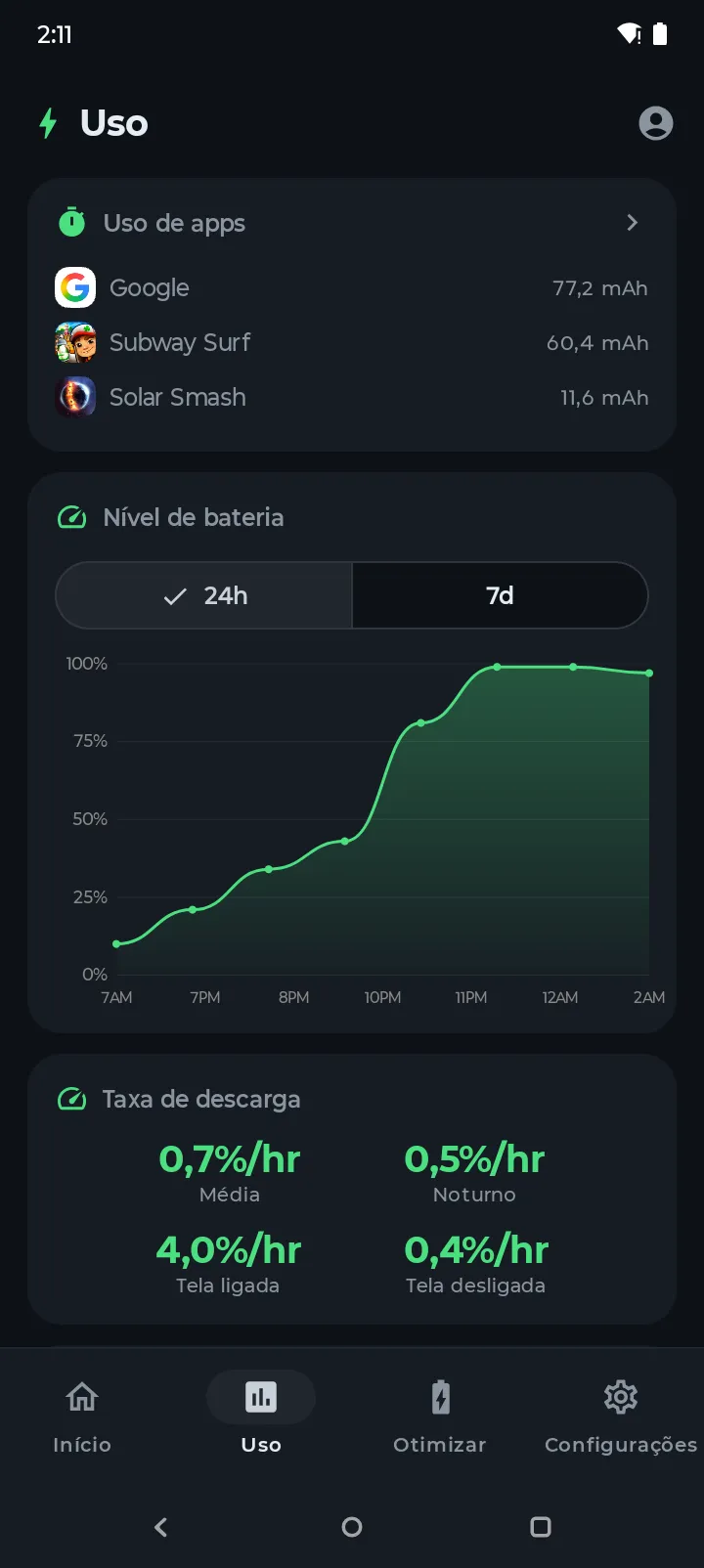Tap the Google app icon
Screen dimensions: 704x1568
click(x=75, y=287)
